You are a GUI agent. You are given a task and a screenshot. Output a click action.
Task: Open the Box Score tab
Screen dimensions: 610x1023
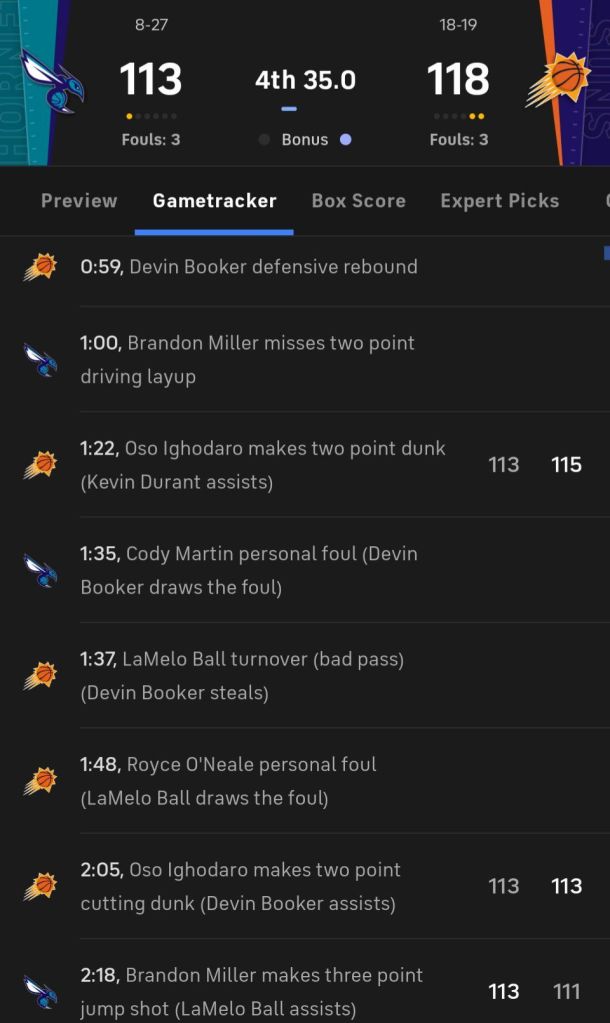point(358,201)
